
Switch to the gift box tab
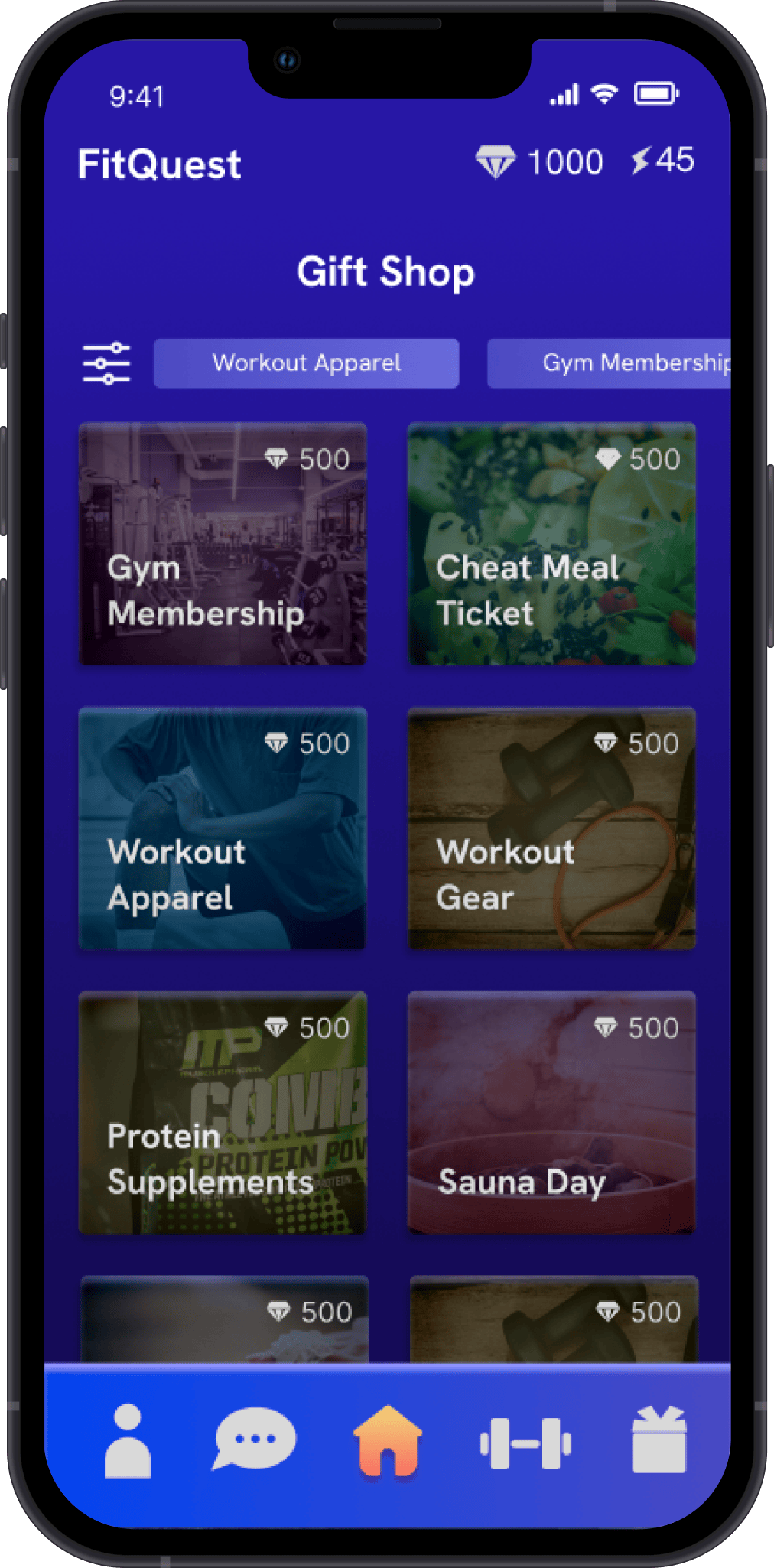click(x=659, y=1441)
